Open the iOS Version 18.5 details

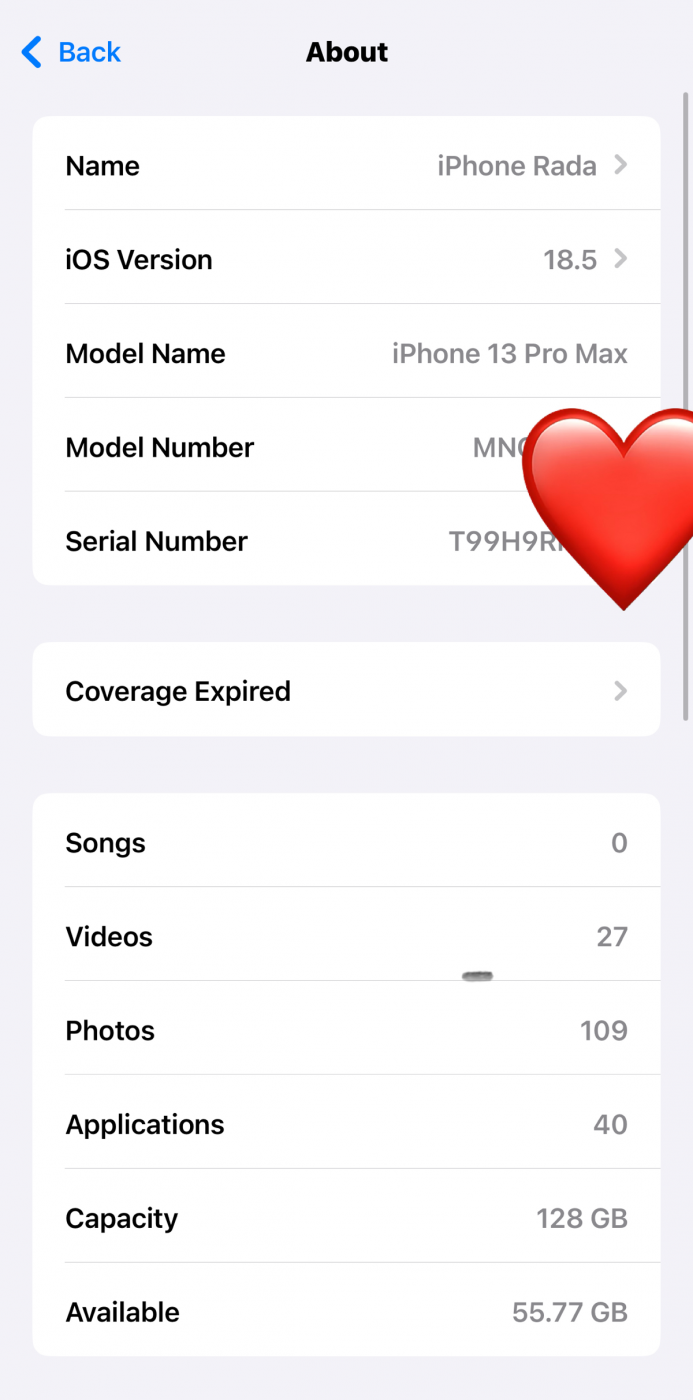pos(346,259)
